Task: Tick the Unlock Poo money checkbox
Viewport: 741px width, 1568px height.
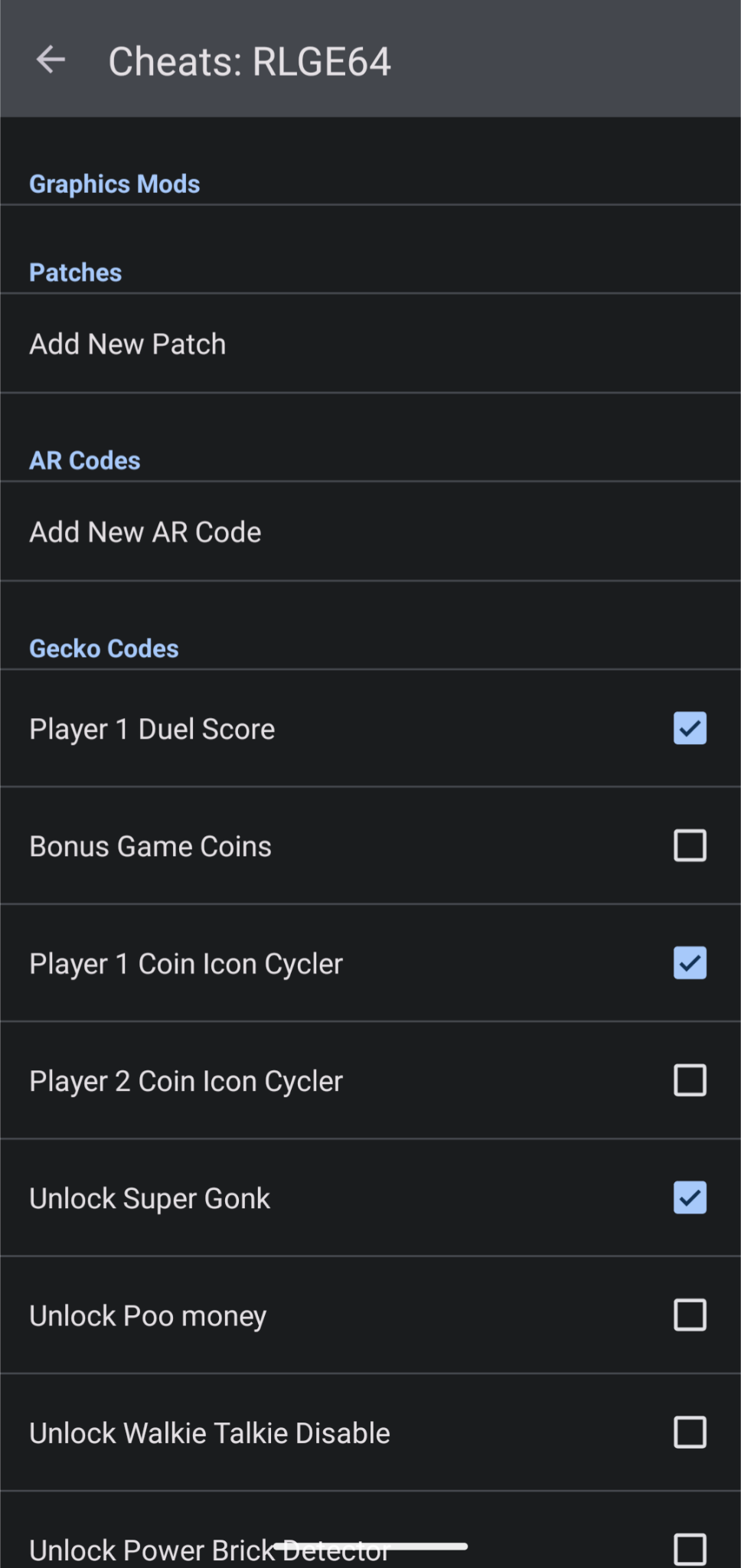Action: click(690, 1315)
